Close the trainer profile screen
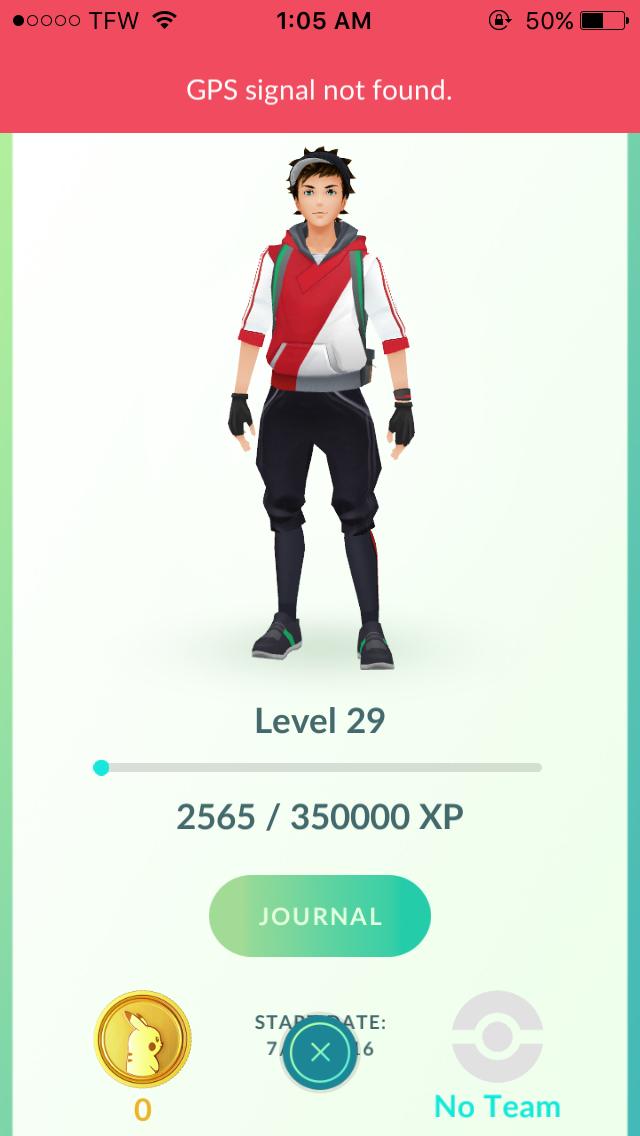Image resolution: width=640 pixels, height=1136 pixels. pyautogui.click(x=320, y=1052)
